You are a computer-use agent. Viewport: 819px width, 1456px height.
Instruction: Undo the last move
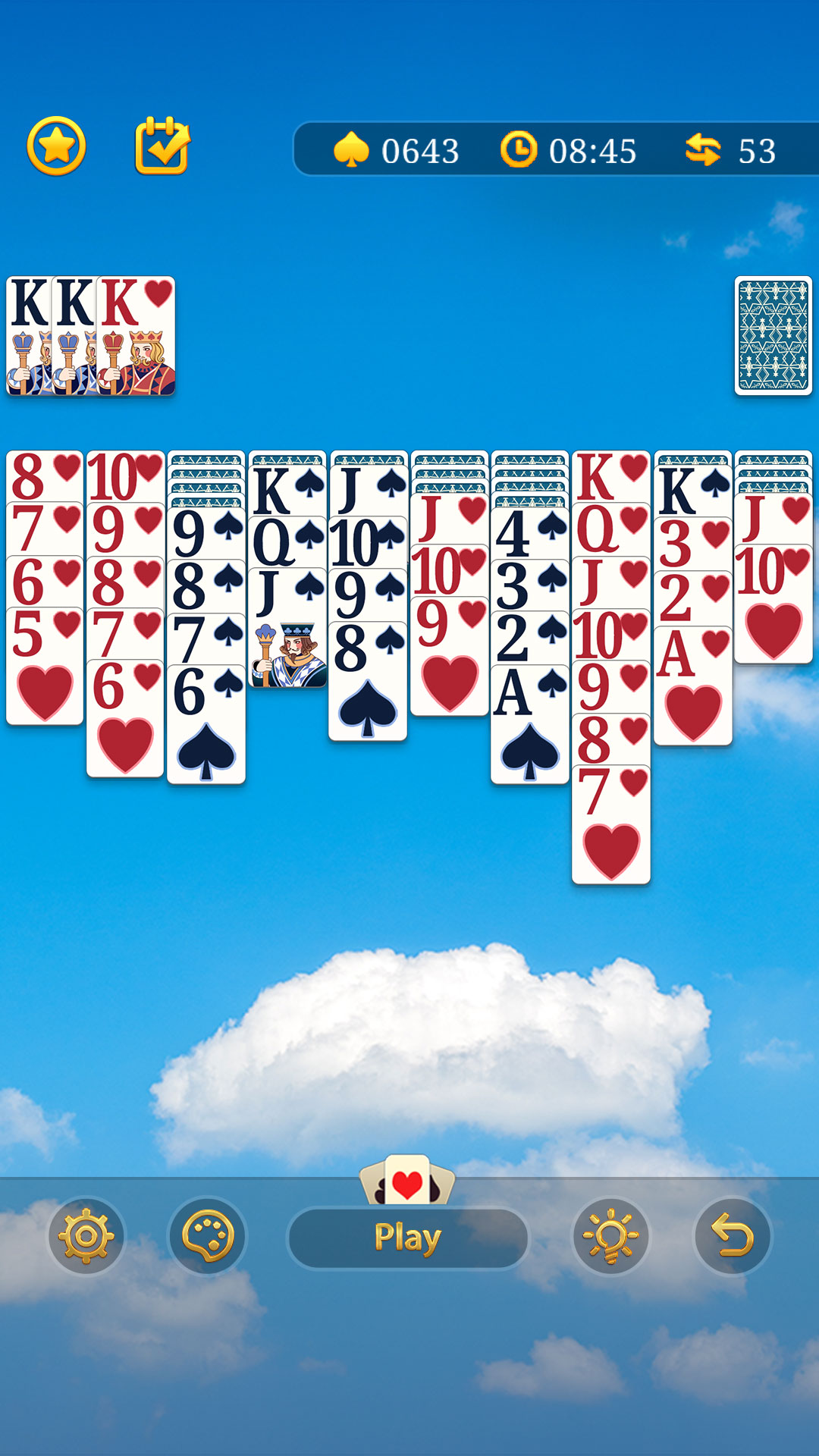(x=732, y=1236)
